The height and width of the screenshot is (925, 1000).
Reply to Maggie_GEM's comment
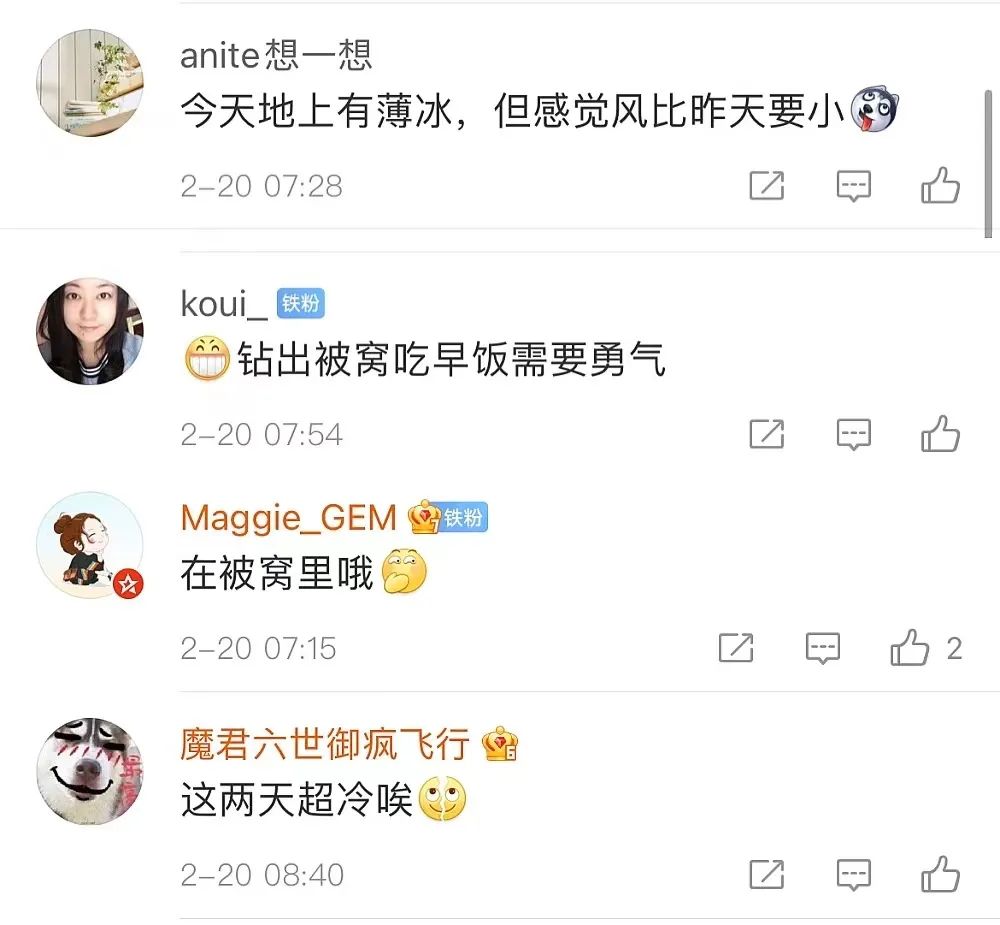coord(822,648)
